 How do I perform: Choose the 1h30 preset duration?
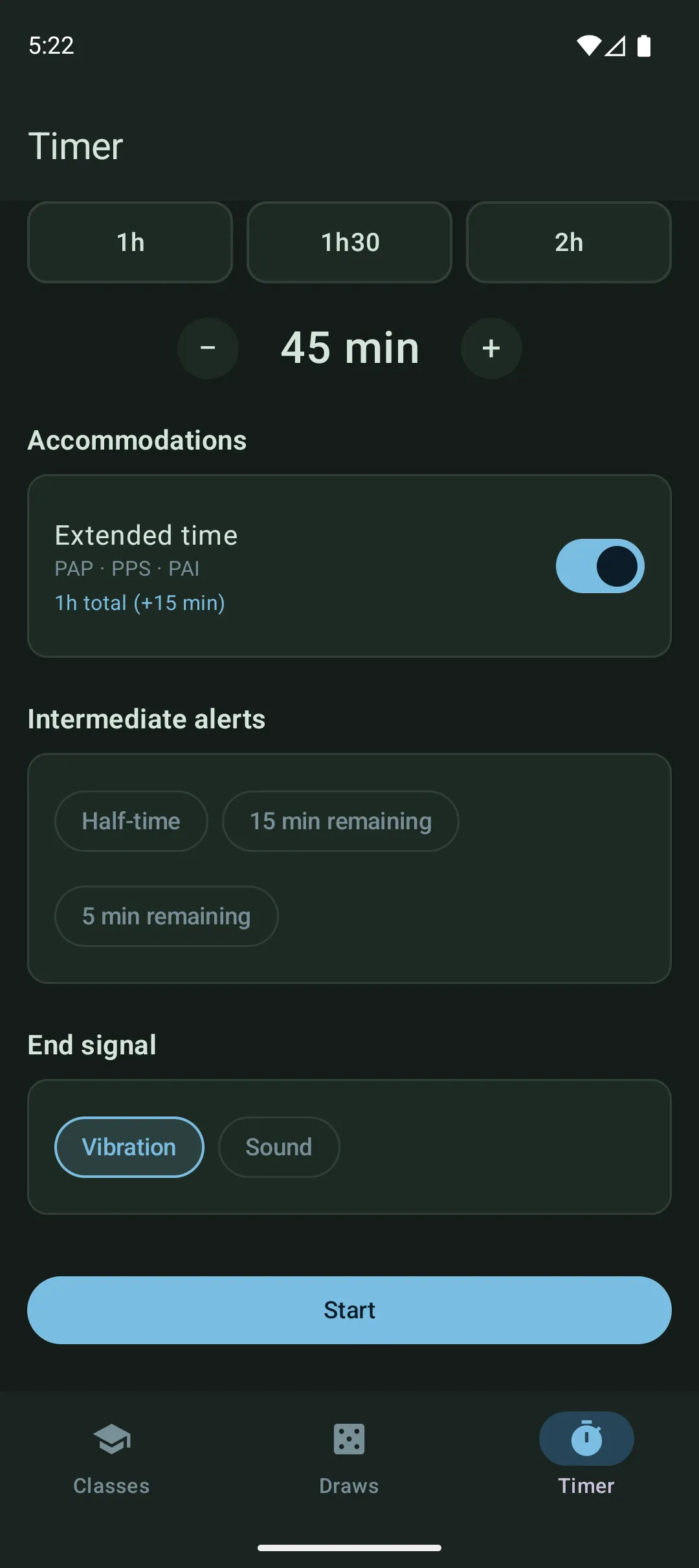coord(349,243)
